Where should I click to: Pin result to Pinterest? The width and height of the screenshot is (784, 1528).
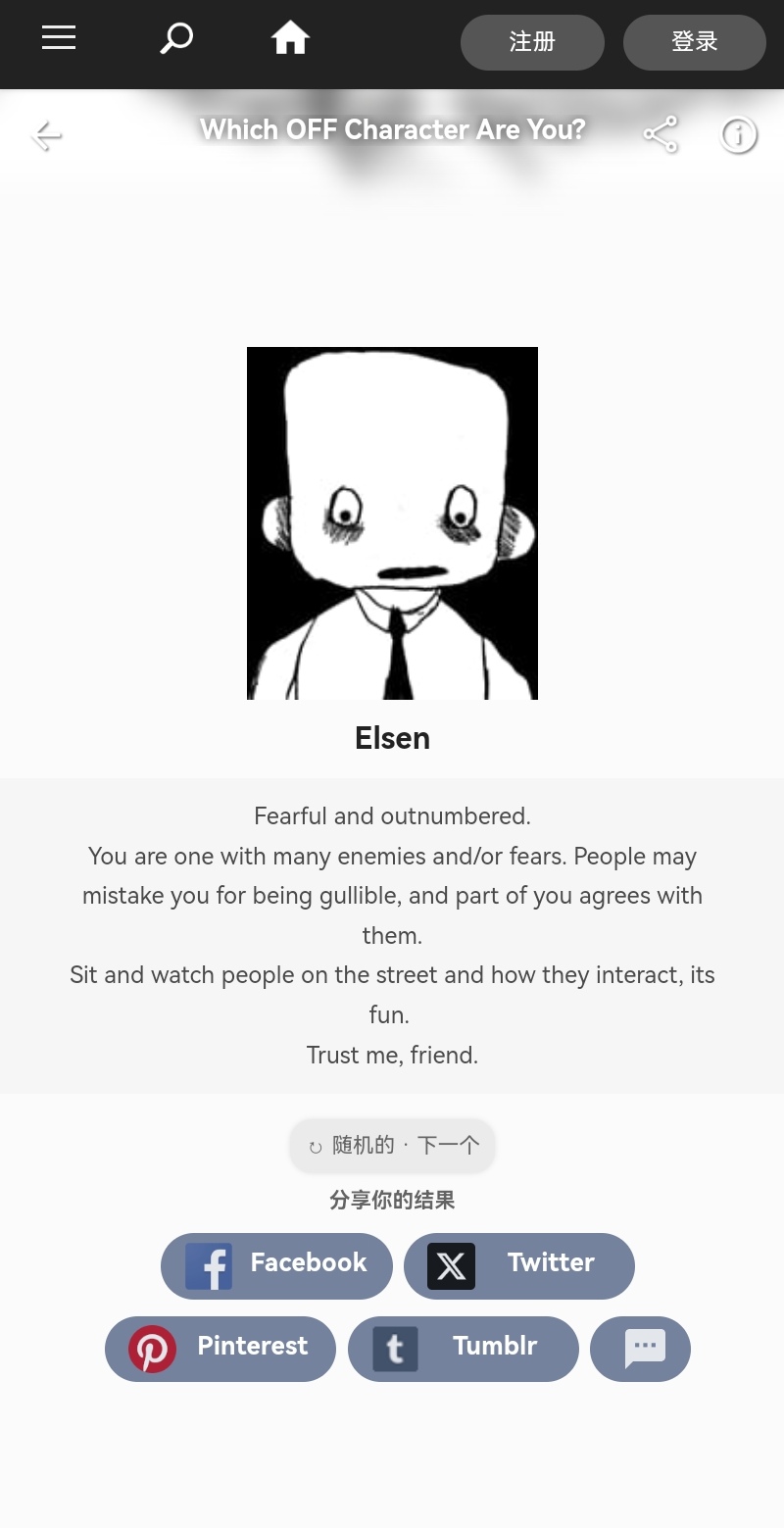tap(220, 1349)
